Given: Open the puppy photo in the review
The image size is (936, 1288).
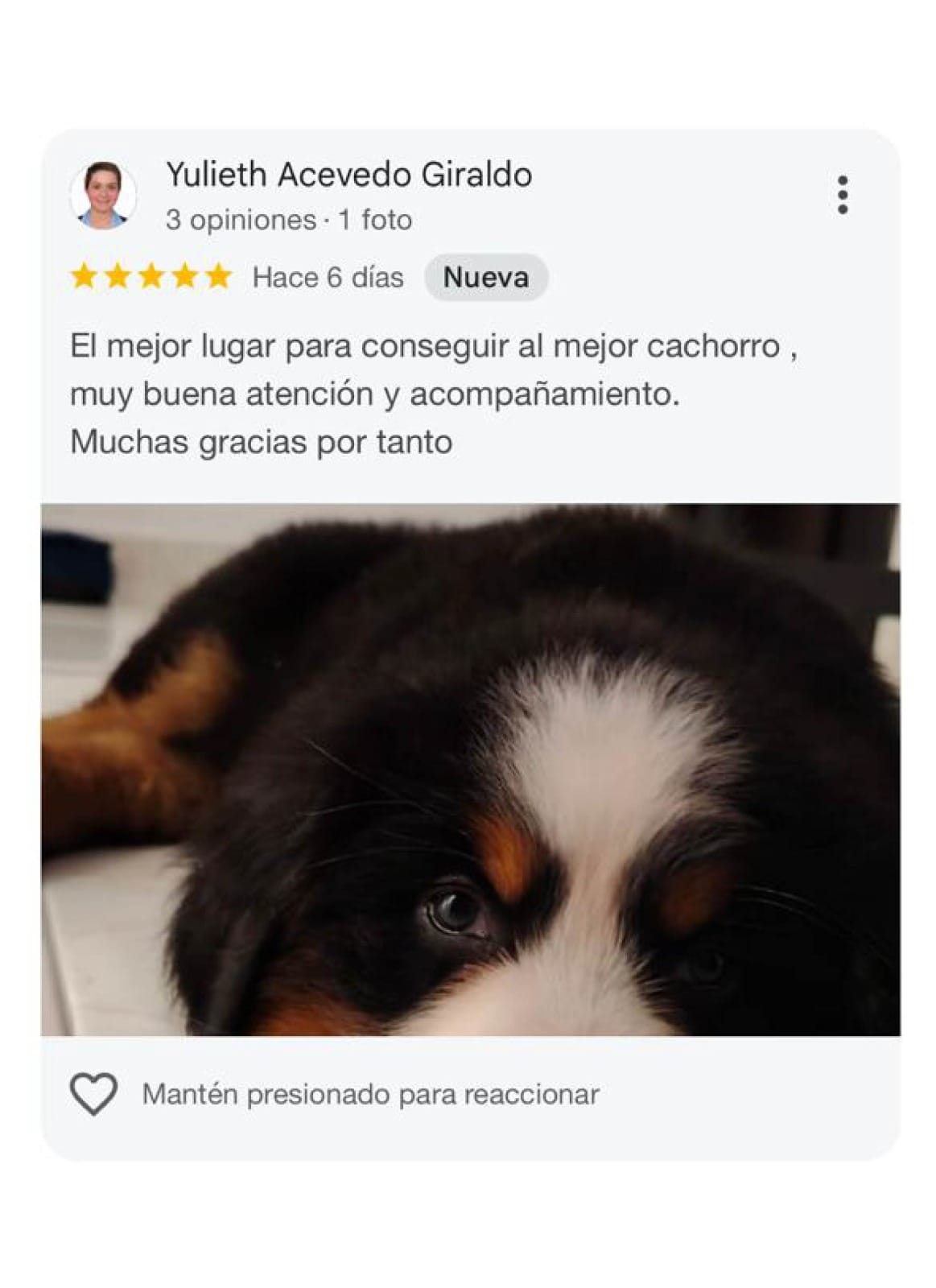Looking at the screenshot, I should (x=470, y=769).
